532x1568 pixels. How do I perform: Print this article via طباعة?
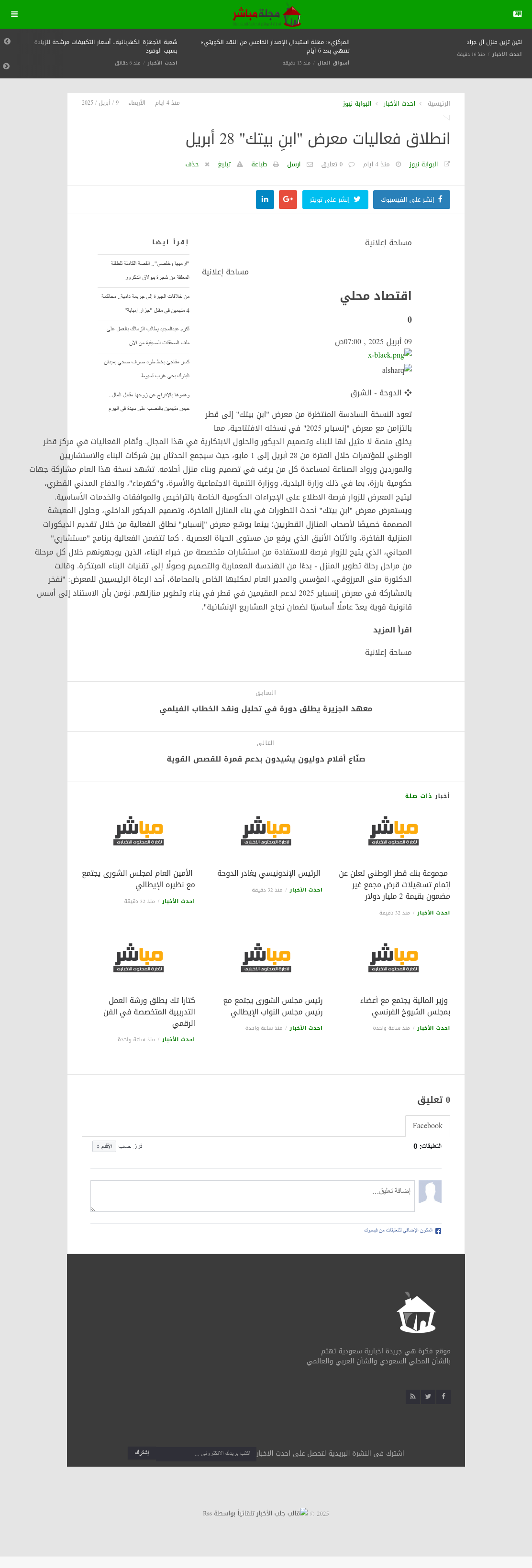tap(259, 164)
